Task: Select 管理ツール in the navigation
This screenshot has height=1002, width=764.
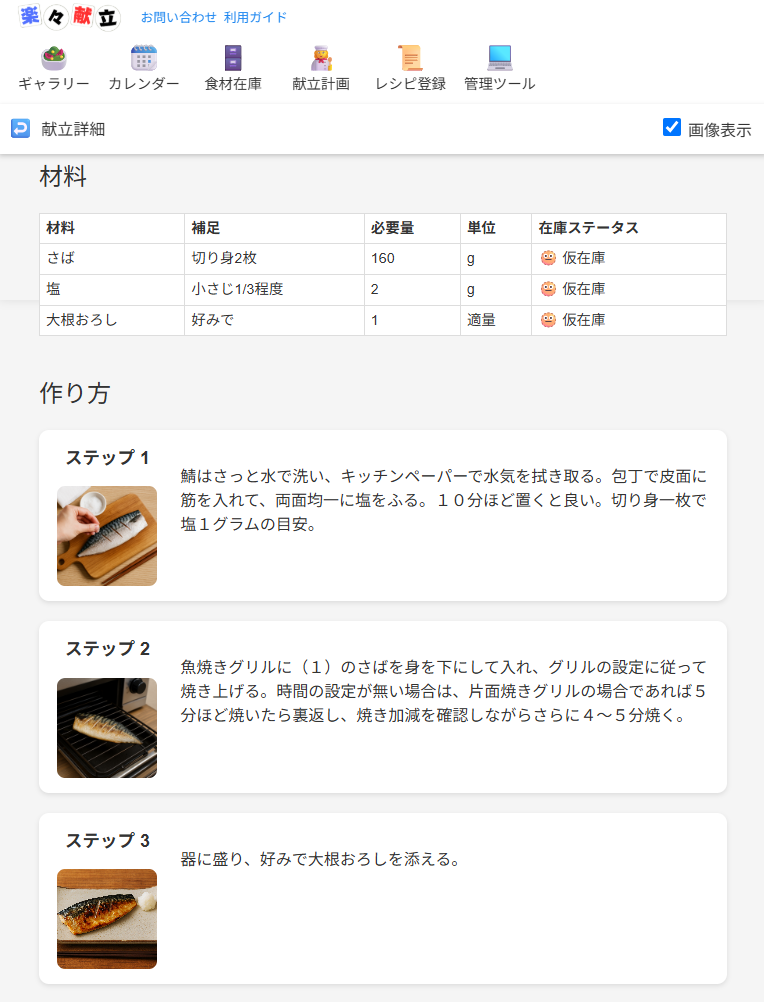Action: 499,68
